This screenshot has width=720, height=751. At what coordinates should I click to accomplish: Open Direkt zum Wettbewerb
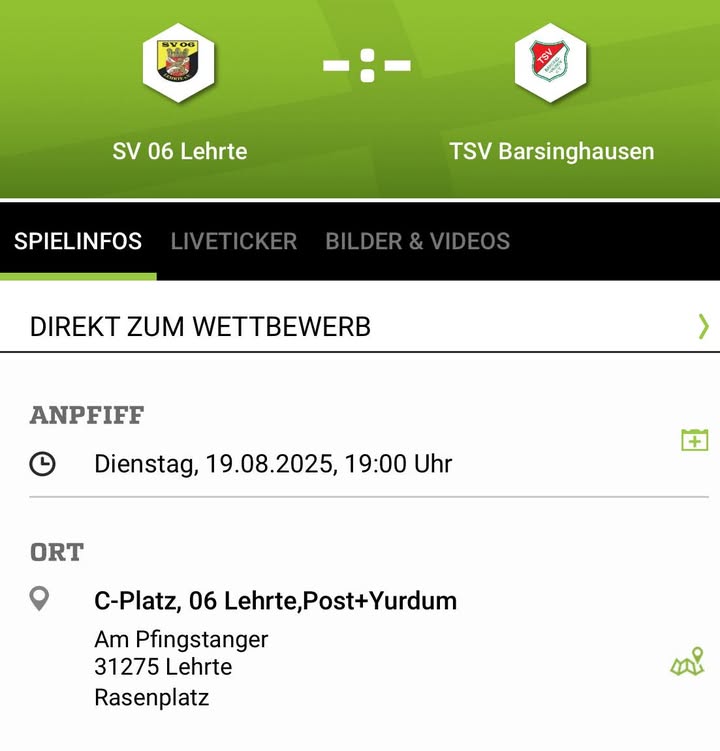360,326
